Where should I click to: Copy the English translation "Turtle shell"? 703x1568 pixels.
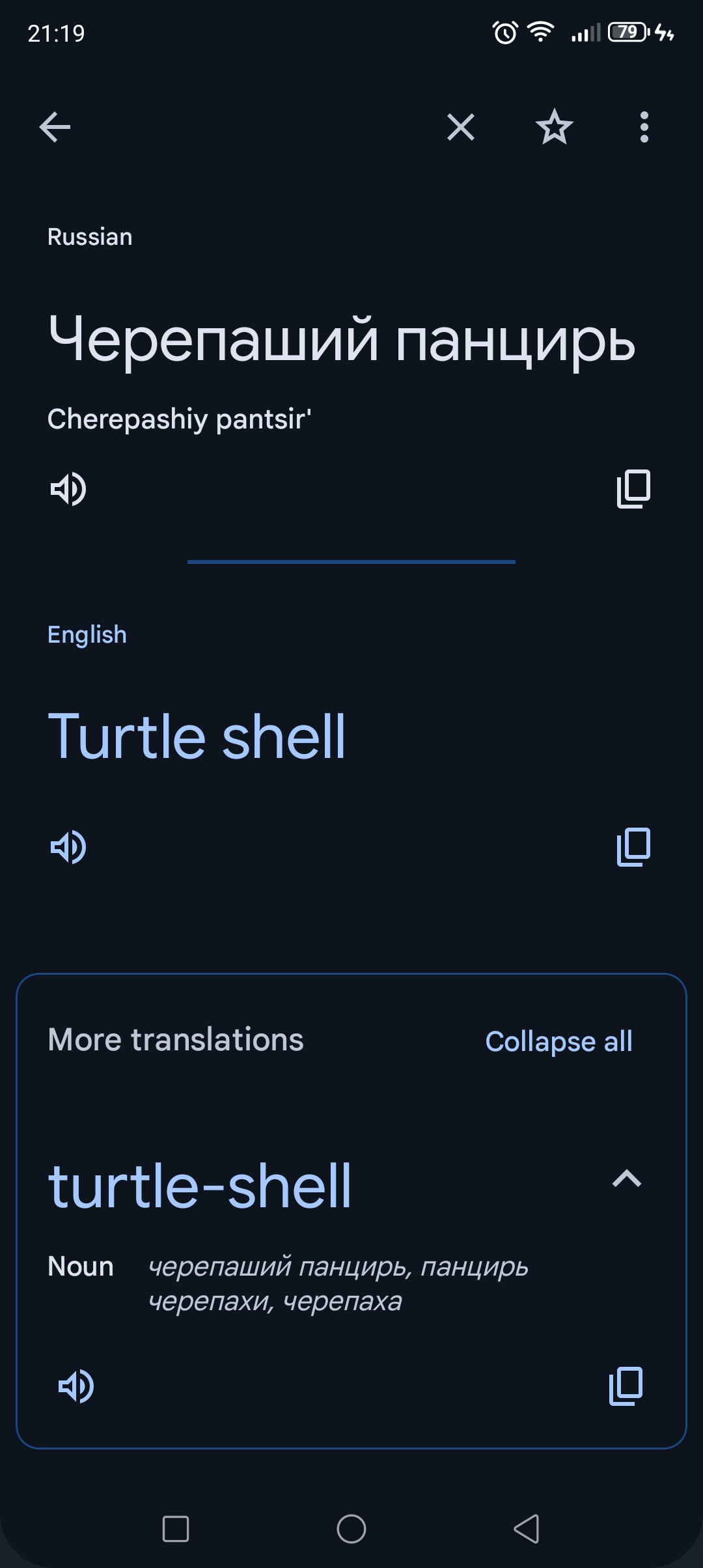pyautogui.click(x=633, y=847)
